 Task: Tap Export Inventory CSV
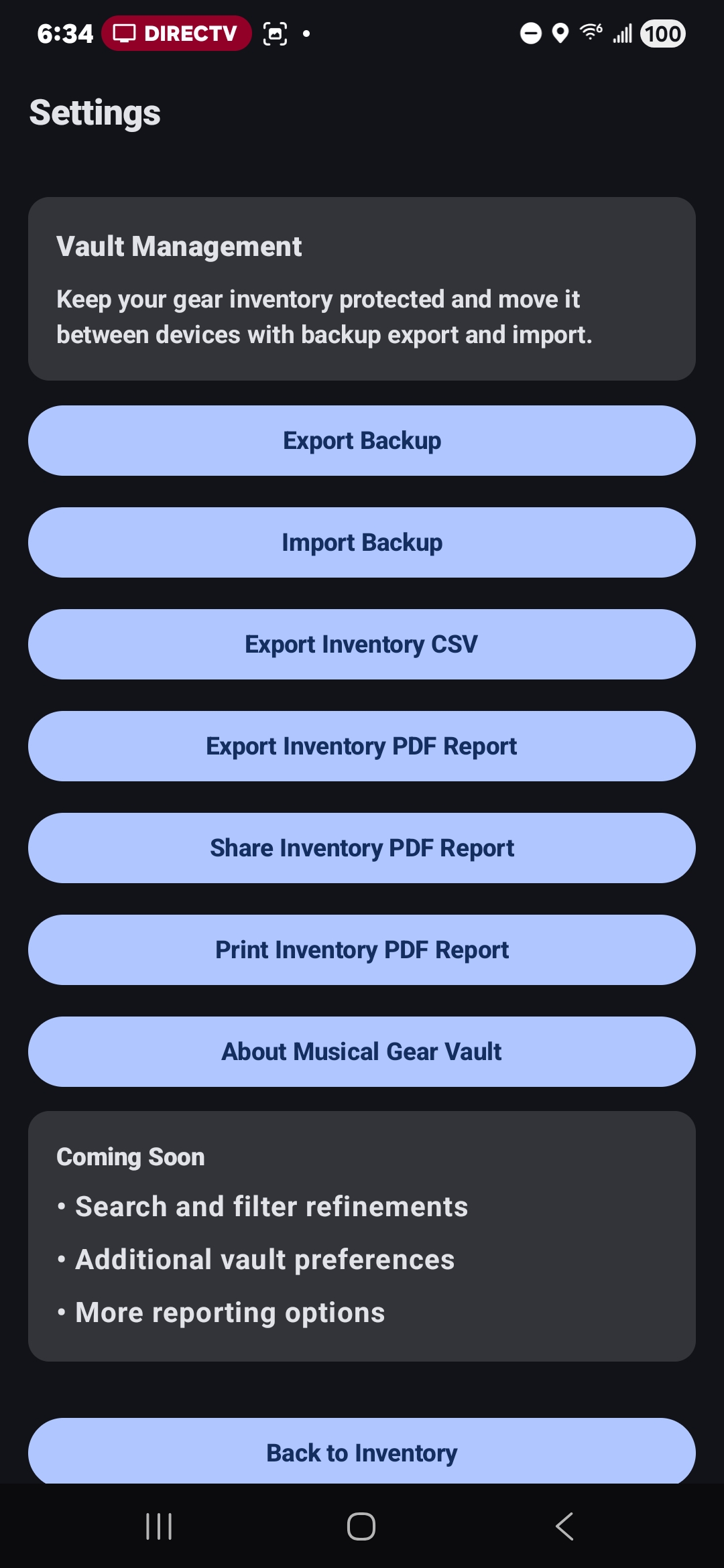[x=362, y=644]
